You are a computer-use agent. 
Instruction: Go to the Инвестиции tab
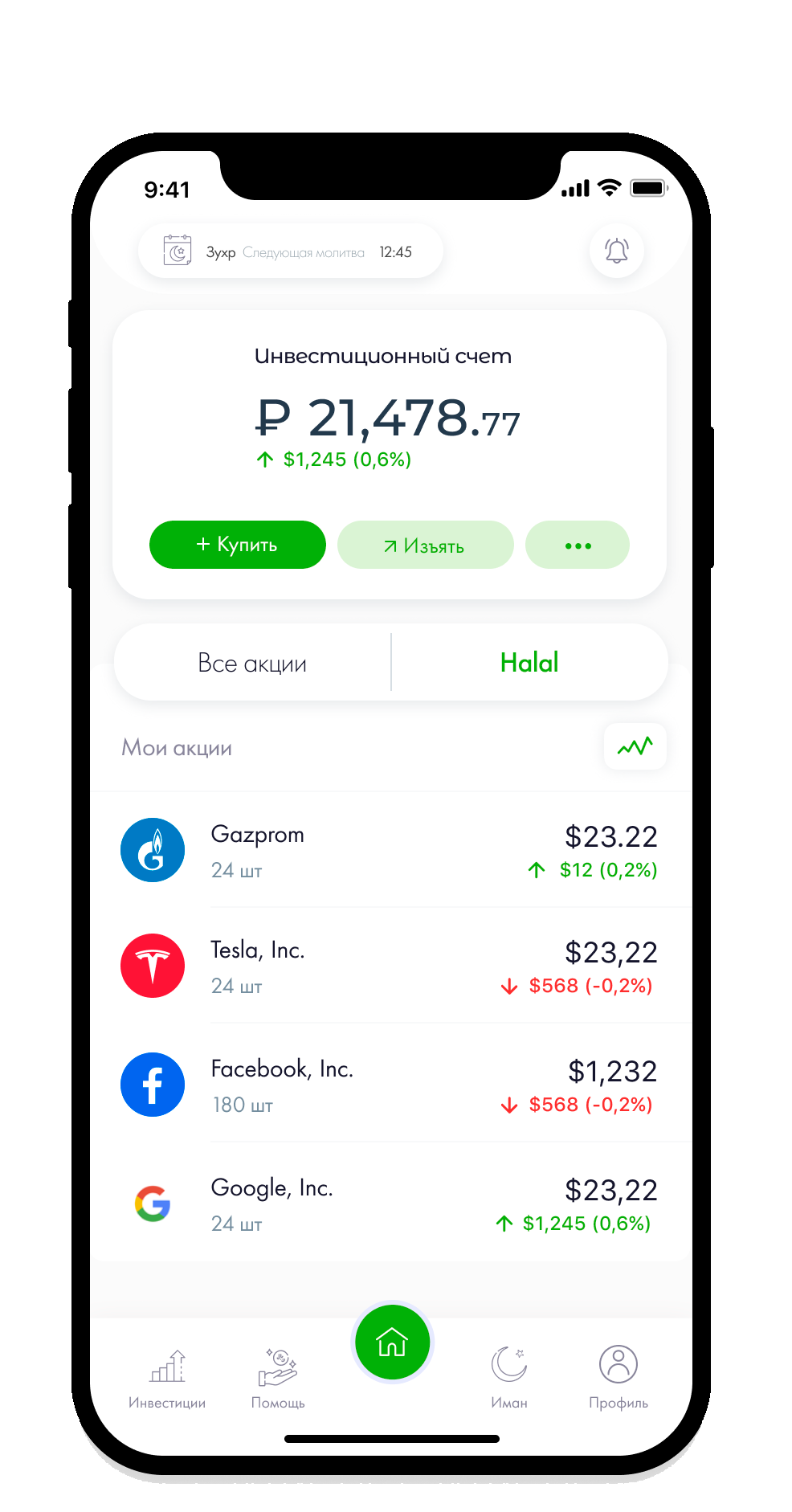(167, 1377)
